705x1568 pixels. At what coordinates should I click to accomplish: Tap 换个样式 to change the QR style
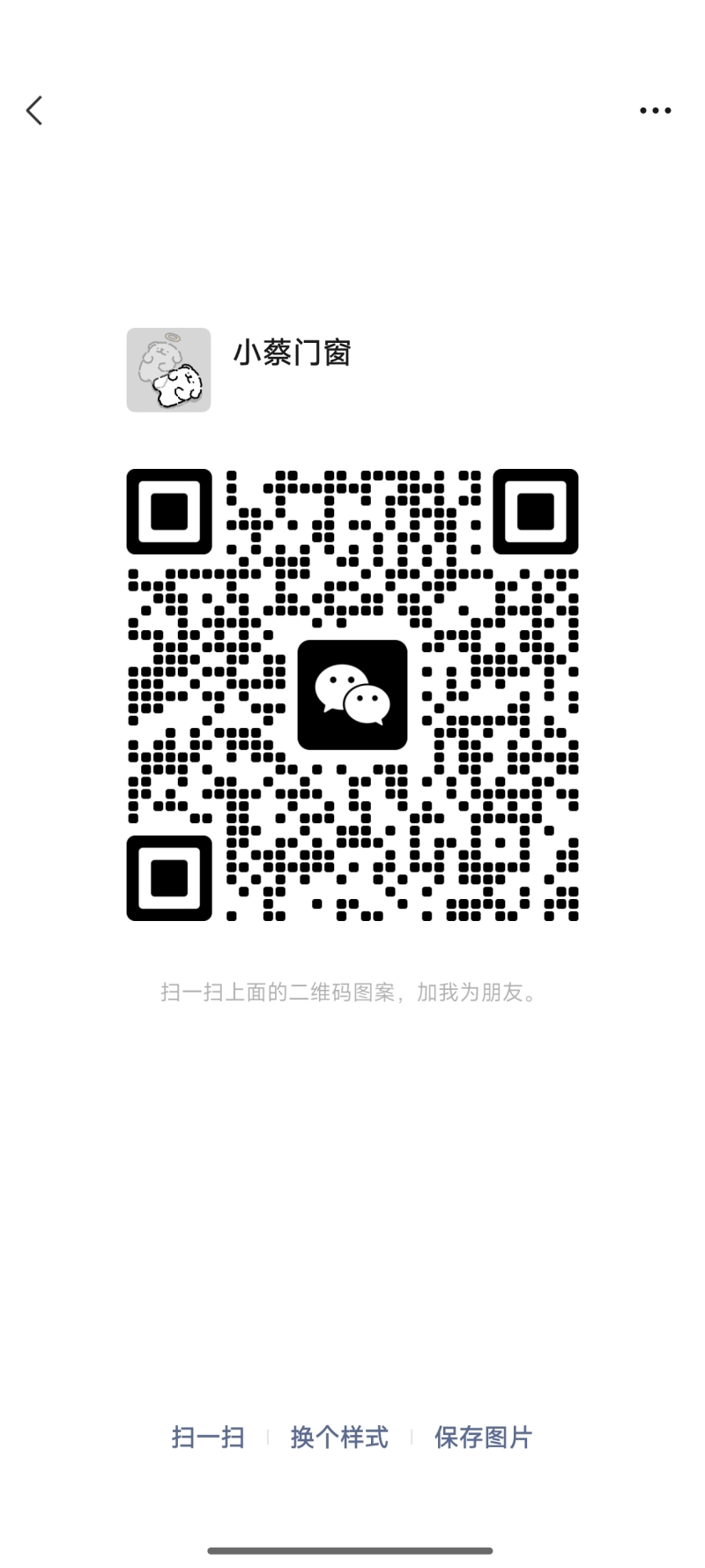(x=339, y=1438)
